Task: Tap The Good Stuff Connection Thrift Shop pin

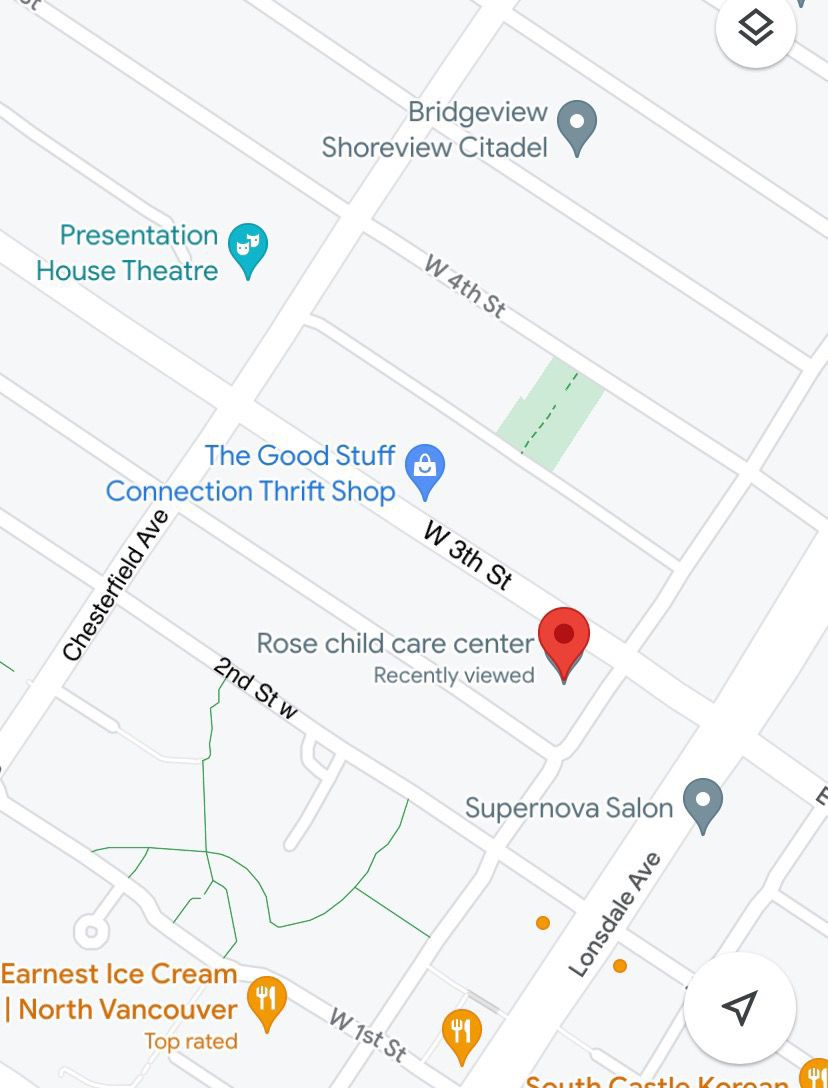Action: pyautogui.click(x=425, y=469)
